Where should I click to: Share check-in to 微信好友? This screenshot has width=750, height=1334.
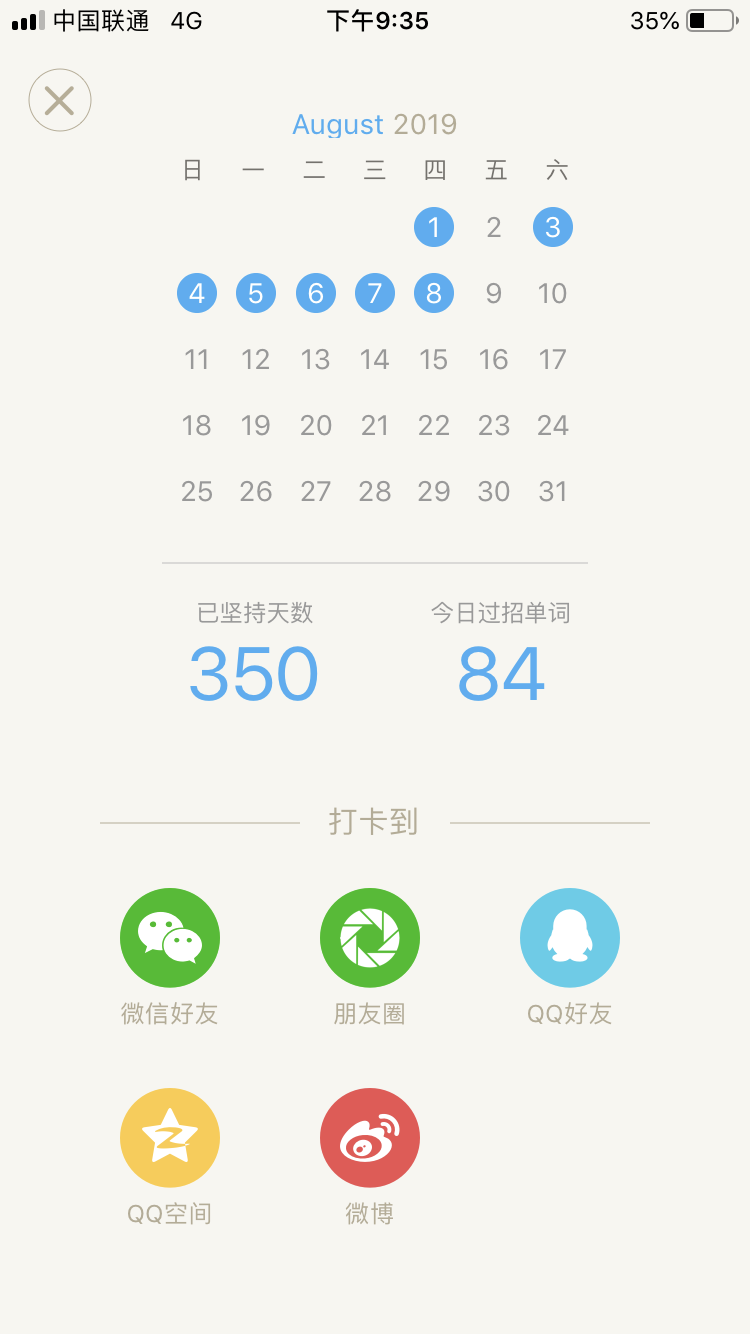(170, 938)
